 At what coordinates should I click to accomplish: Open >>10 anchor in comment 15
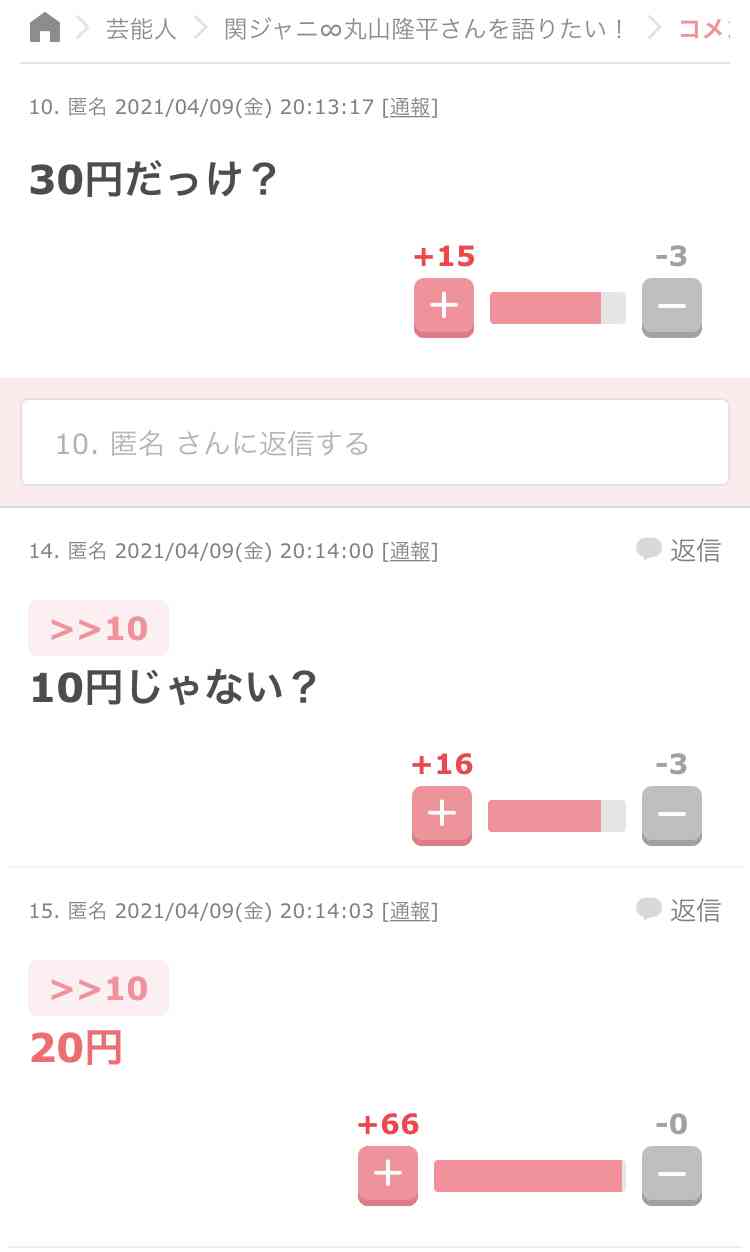point(99,988)
